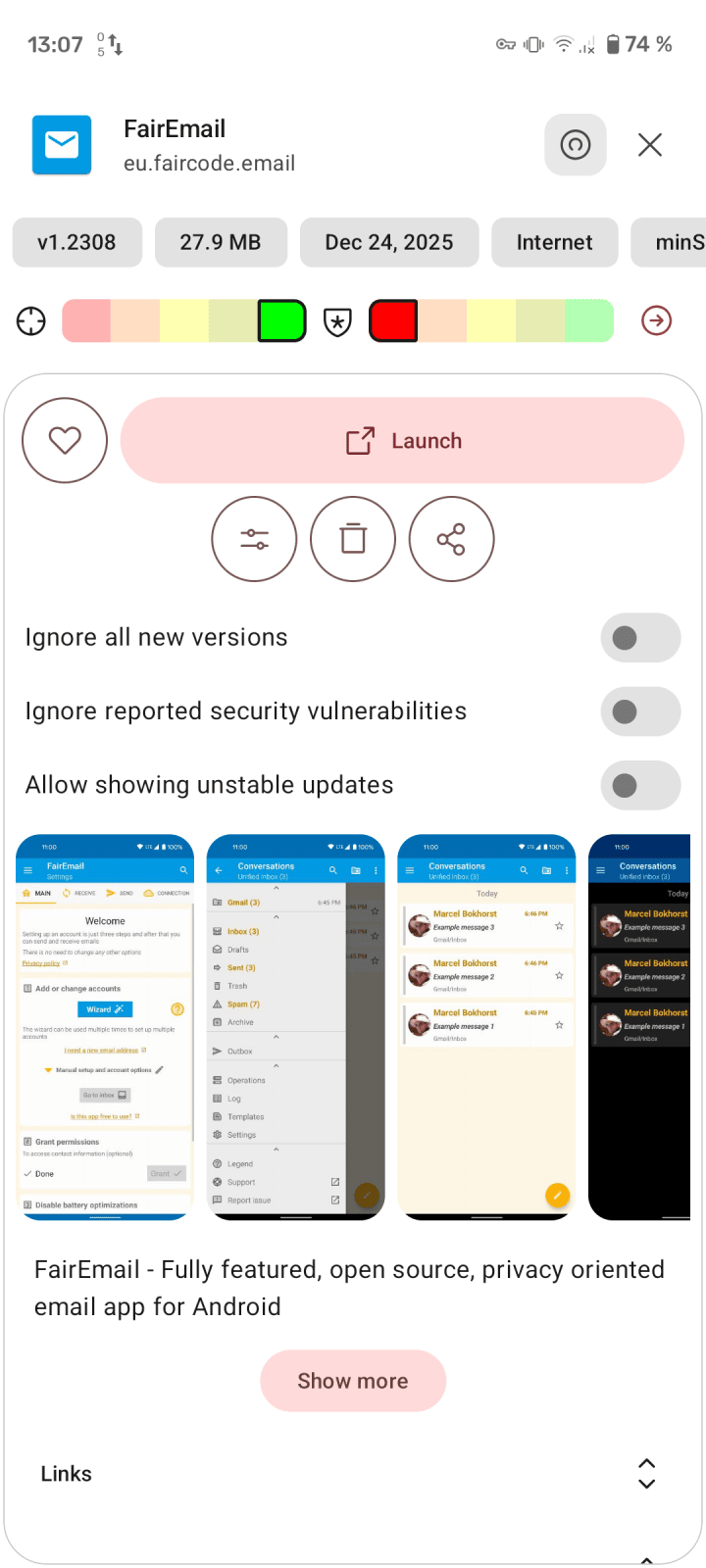Enable Ignore all new versions
Viewport: 706px width, 1568px height.
[x=640, y=638]
